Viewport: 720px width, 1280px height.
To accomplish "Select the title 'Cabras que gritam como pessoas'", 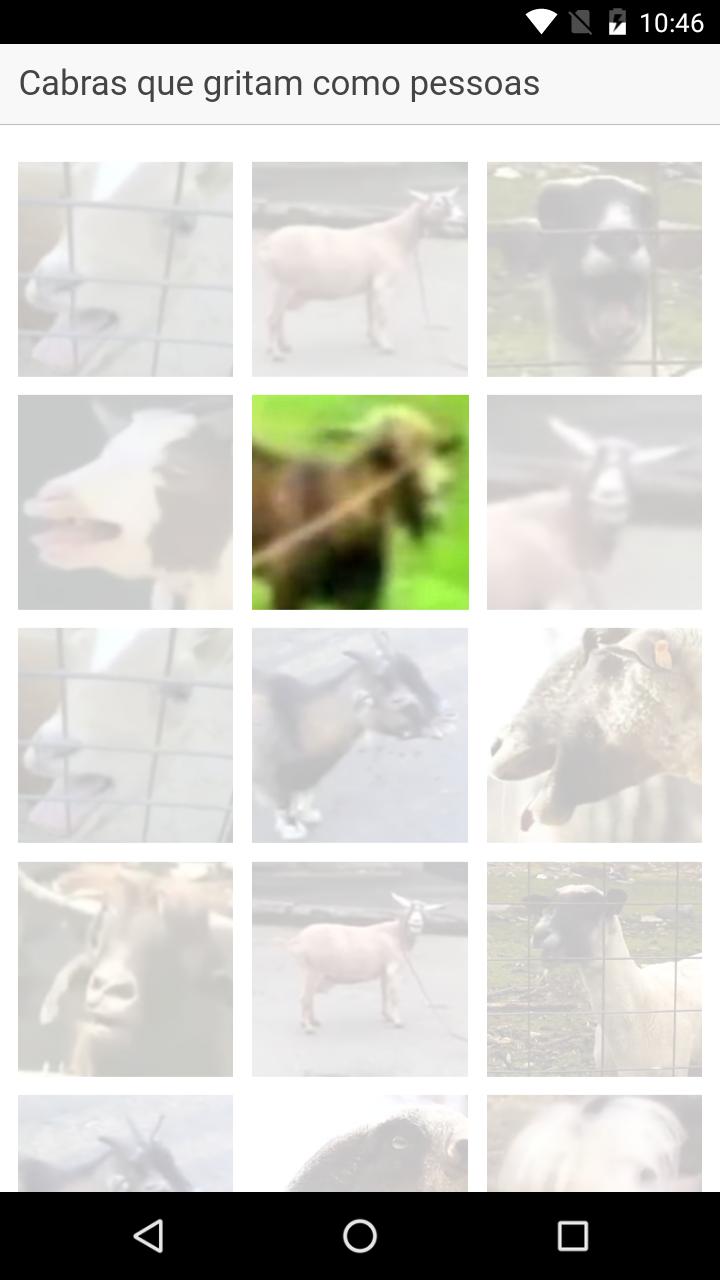I will [280, 82].
